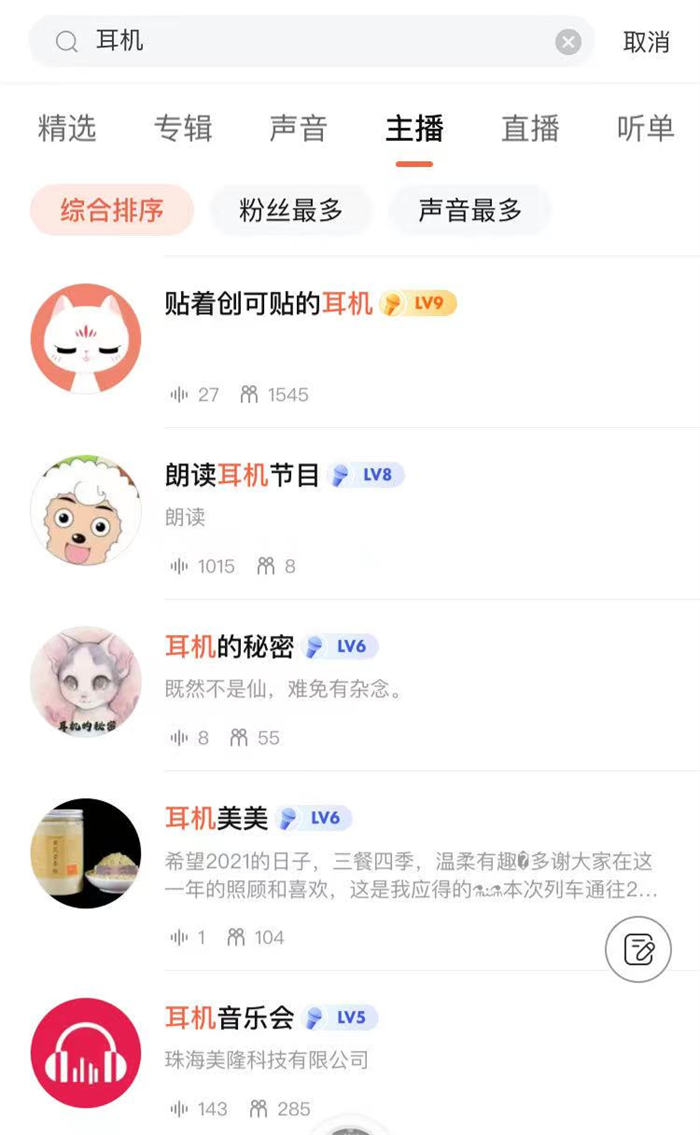This screenshot has width=700, height=1135.
Task: Switch to the 直播 tab
Action: tap(530, 128)
